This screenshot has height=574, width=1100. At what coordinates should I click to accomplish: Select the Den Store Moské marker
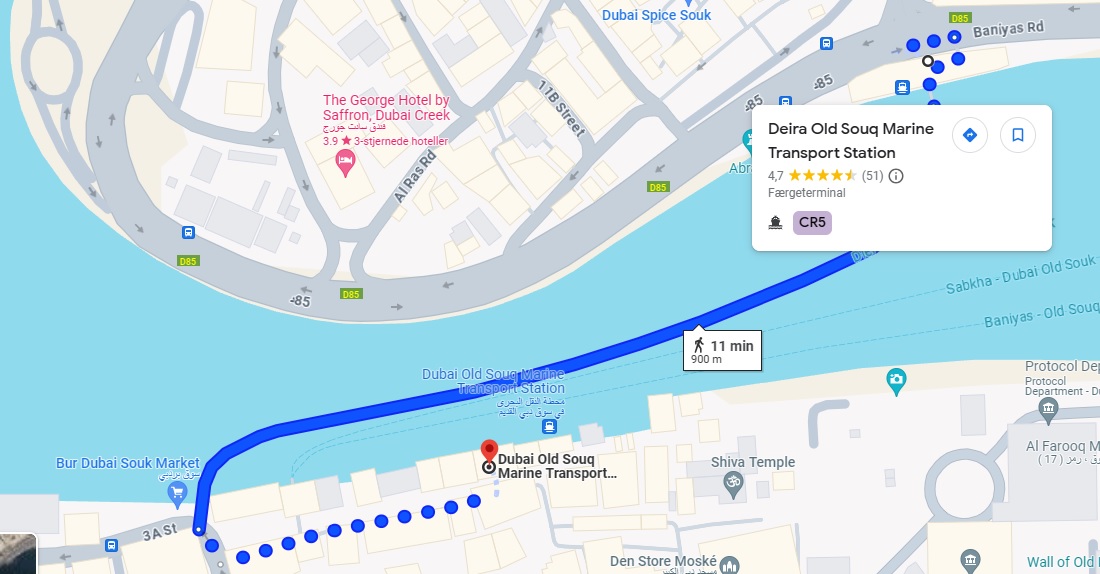click(x=730, y=565)
